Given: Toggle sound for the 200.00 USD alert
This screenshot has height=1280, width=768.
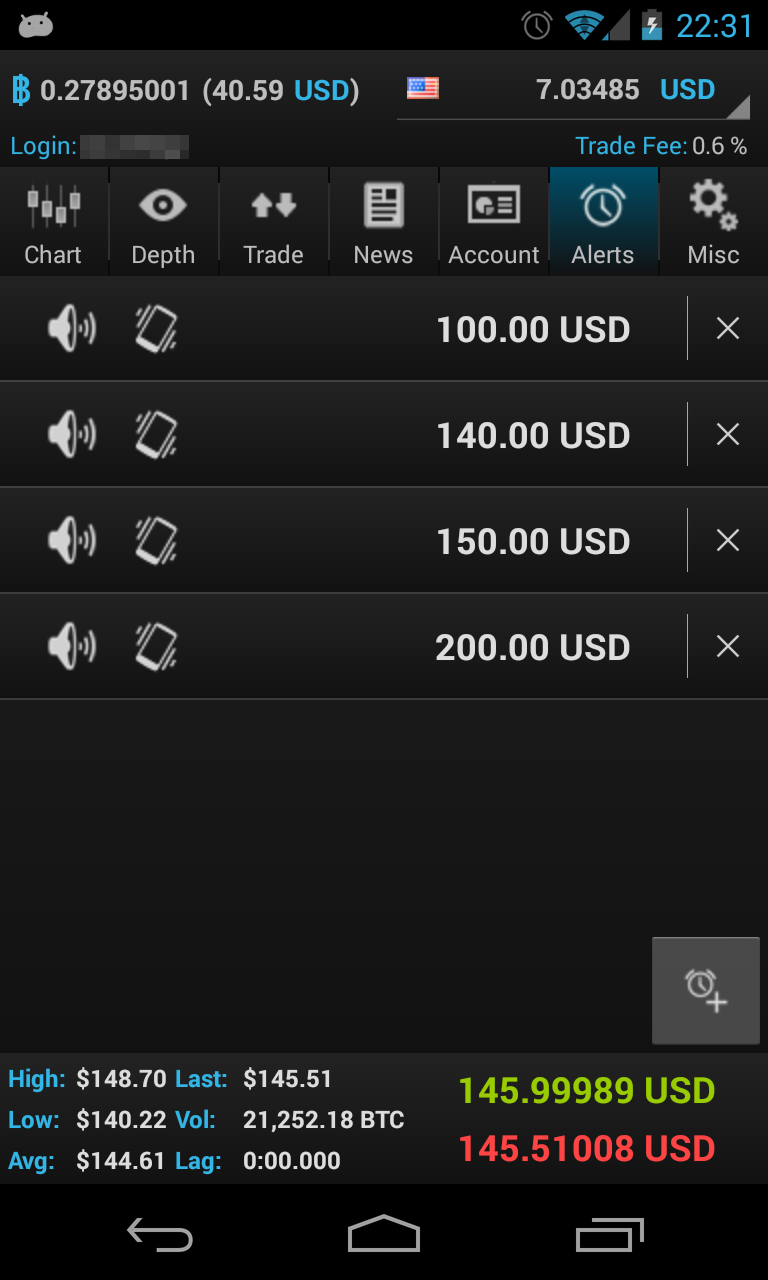Looking at the screenshot, I should [x=72, y=646].
